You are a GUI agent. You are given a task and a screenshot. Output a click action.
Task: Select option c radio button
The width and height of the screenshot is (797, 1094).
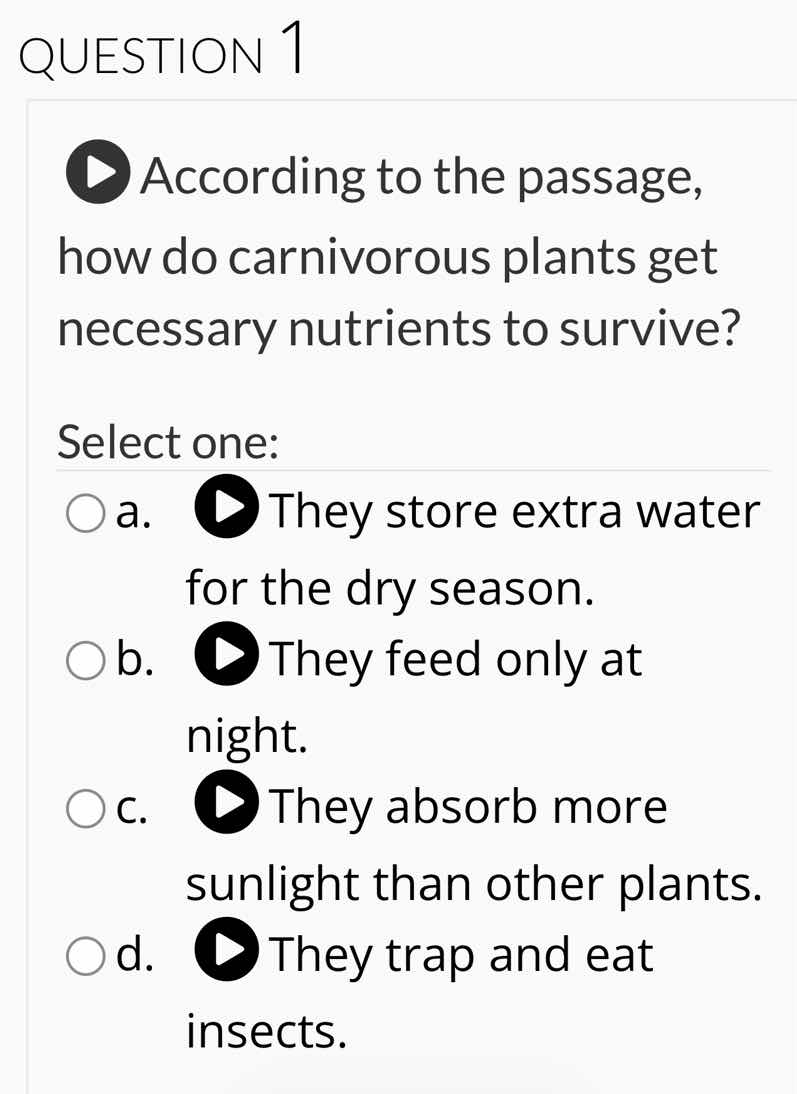pos(84,808)
